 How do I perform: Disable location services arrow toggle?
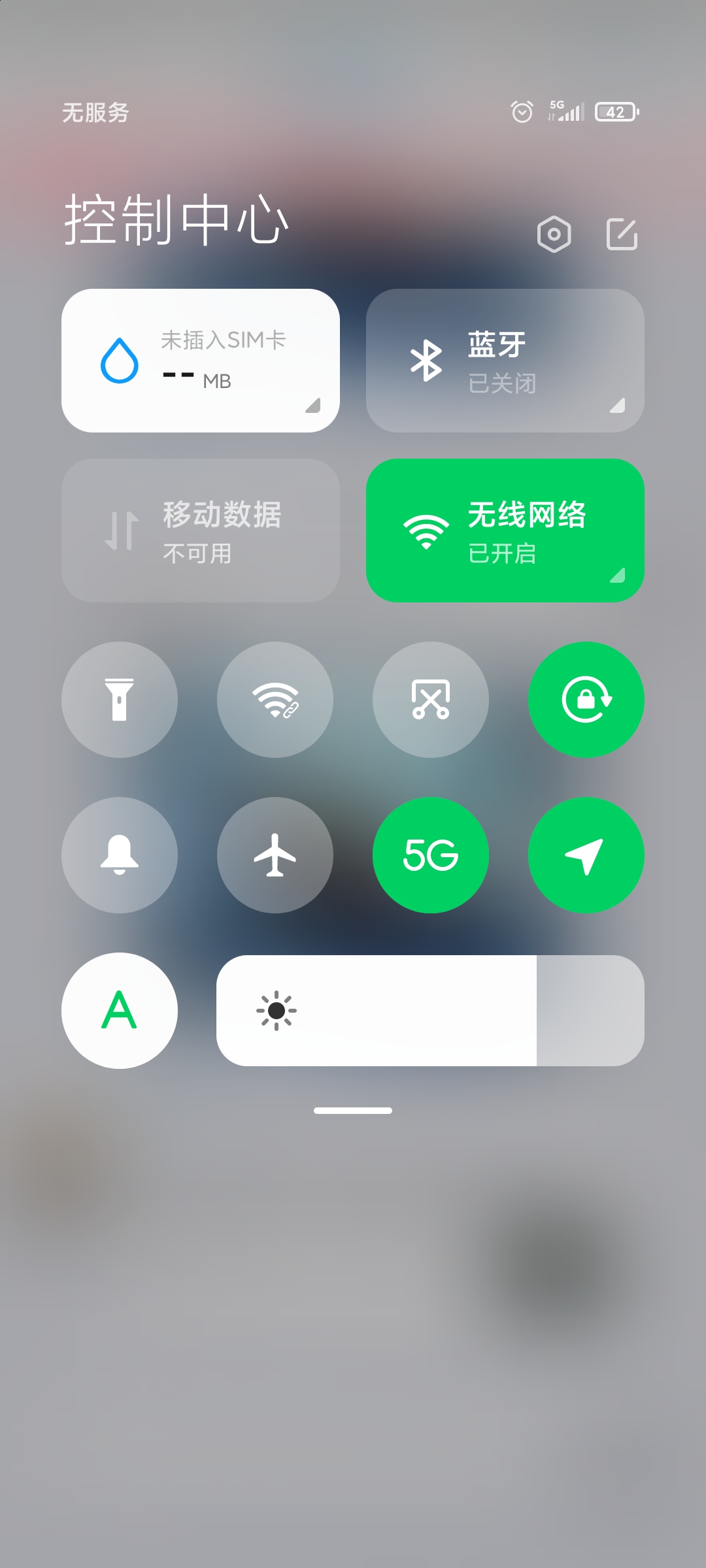click(x=586, y=855)
